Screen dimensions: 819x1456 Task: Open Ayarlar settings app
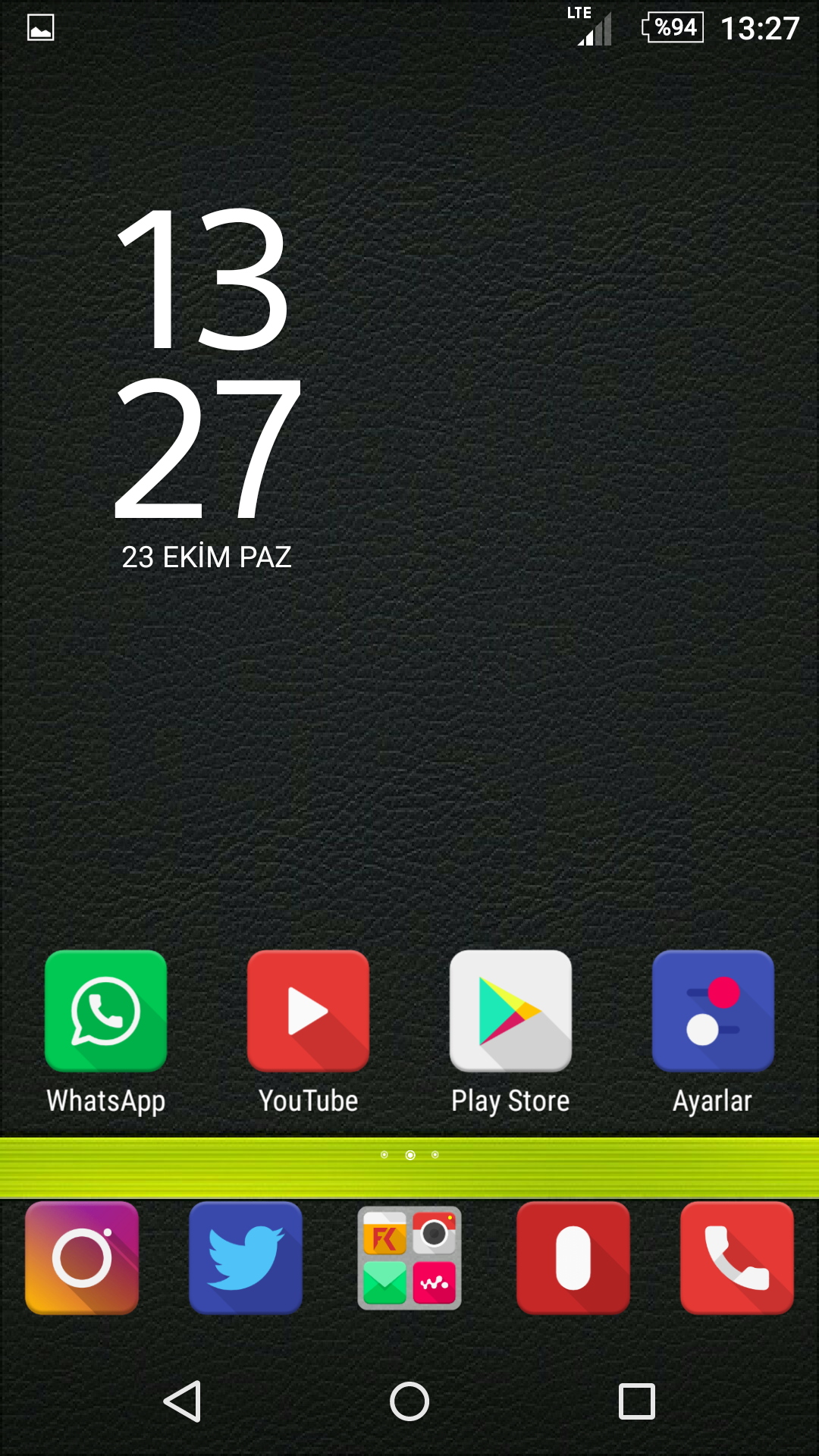(x=713, y=1011)
